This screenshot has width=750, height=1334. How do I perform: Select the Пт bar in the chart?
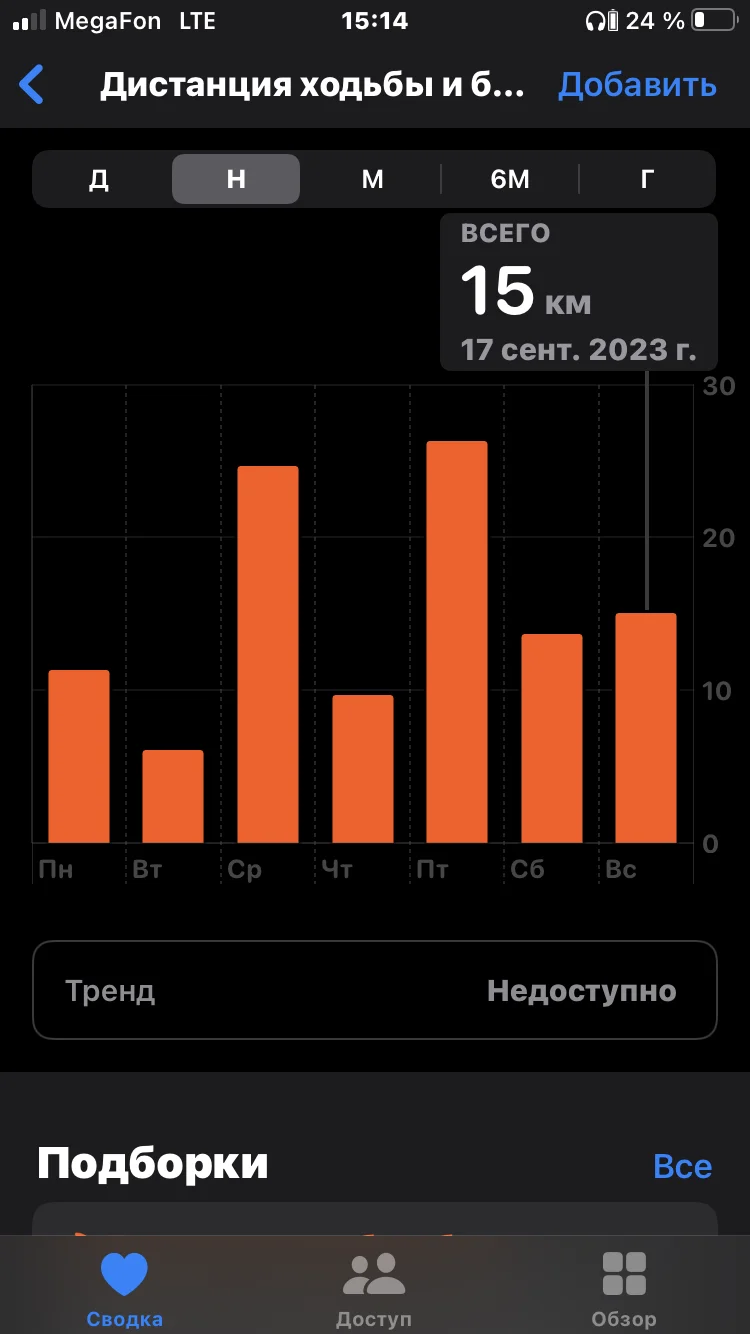(x=457, y=642)
